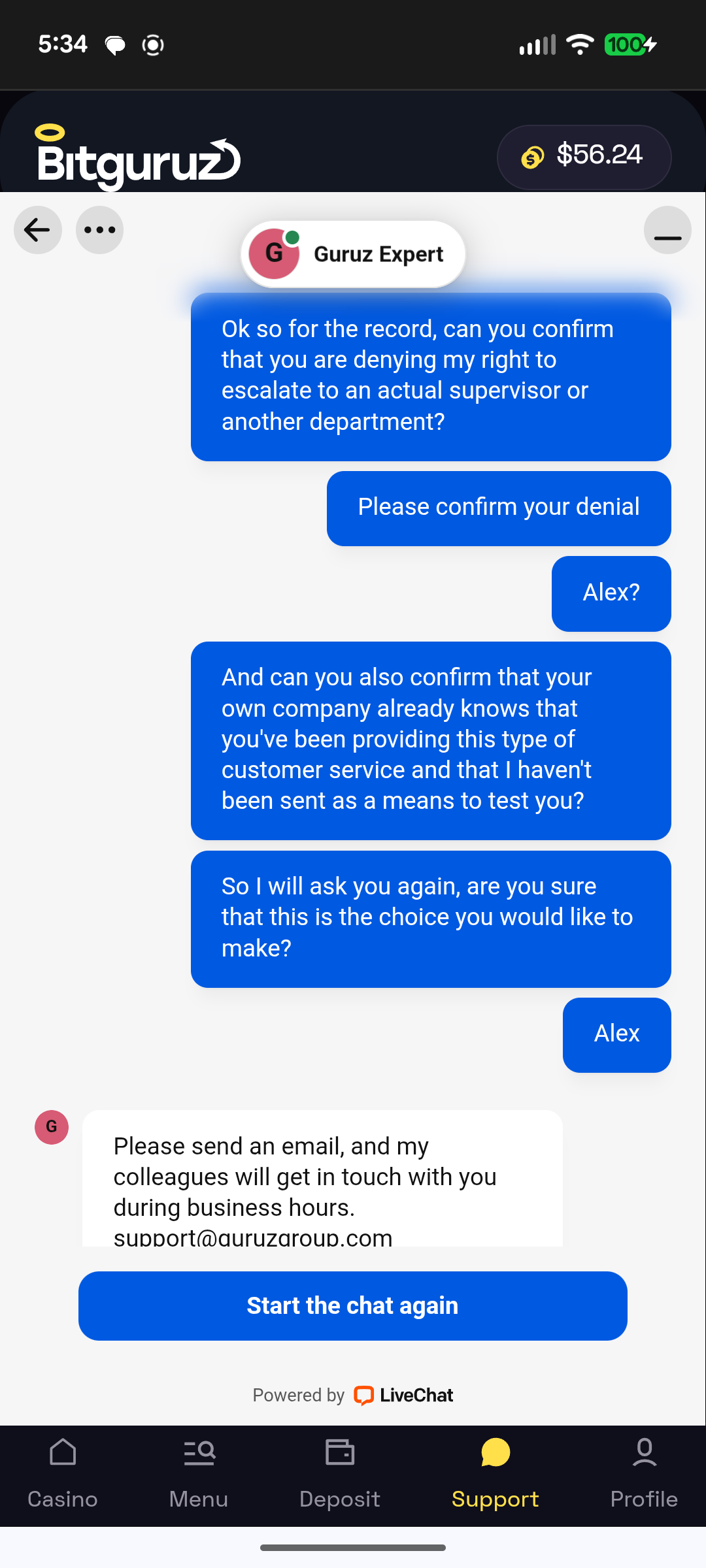Open the Profile tab
This screenshot has height=1568, width=706.
pos(644,1473)
